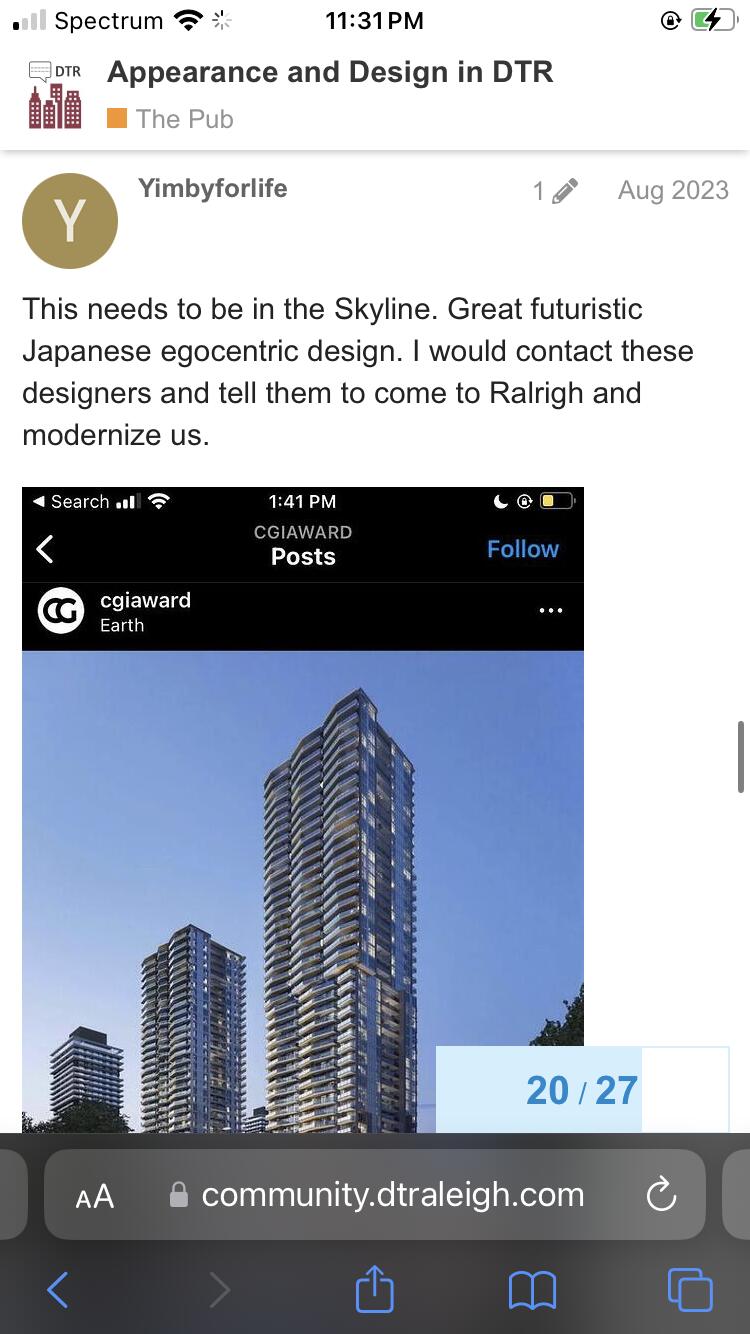Screen dimensions: 750x1334
Task: View Yimbyforlife's avatar profile
Action: [70, 221]
